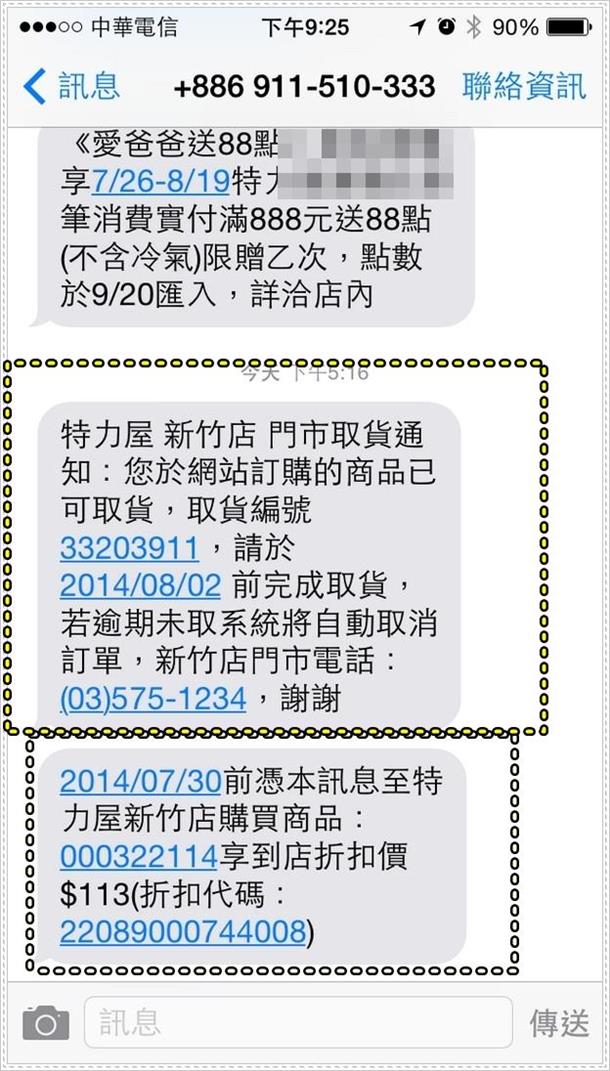Open product number 000322114 link
This screenshot has height=1071, width=610.
(x=139, y=857)
